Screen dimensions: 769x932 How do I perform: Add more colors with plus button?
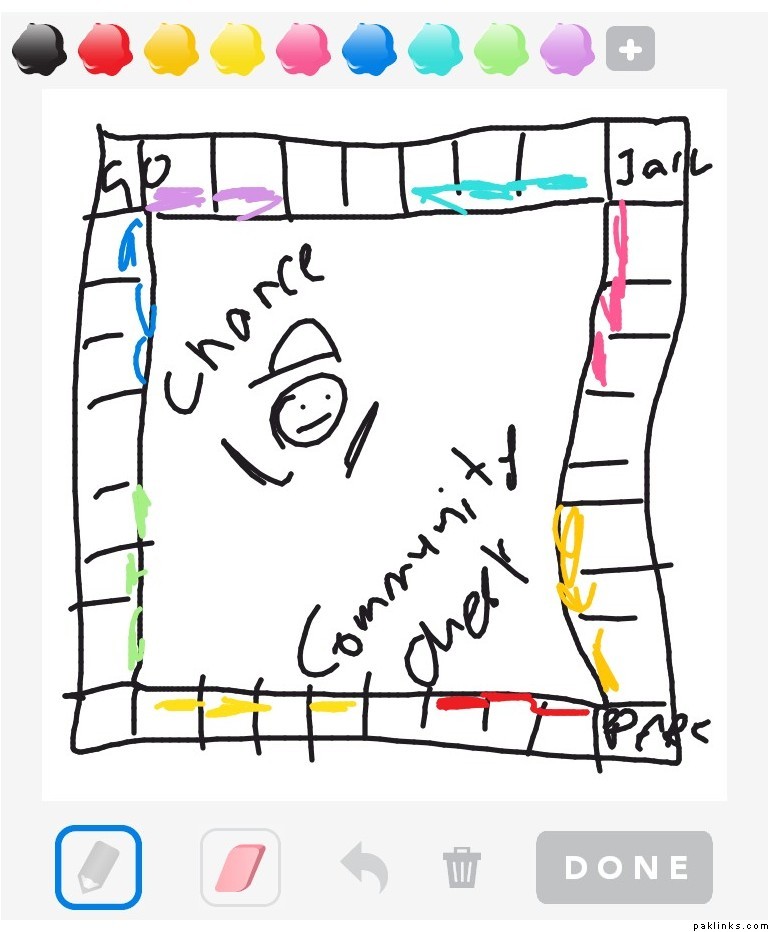[630, 49]
